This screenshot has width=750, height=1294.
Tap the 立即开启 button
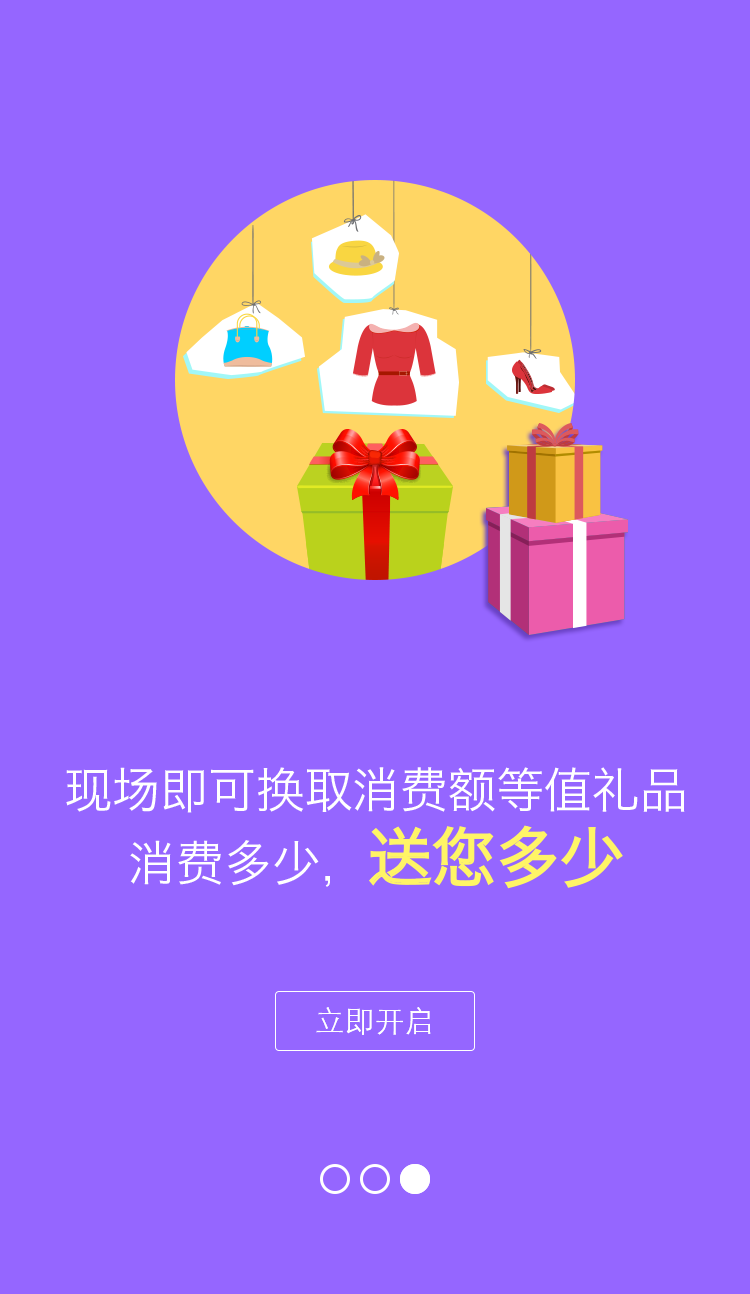tap(375, 1020)
